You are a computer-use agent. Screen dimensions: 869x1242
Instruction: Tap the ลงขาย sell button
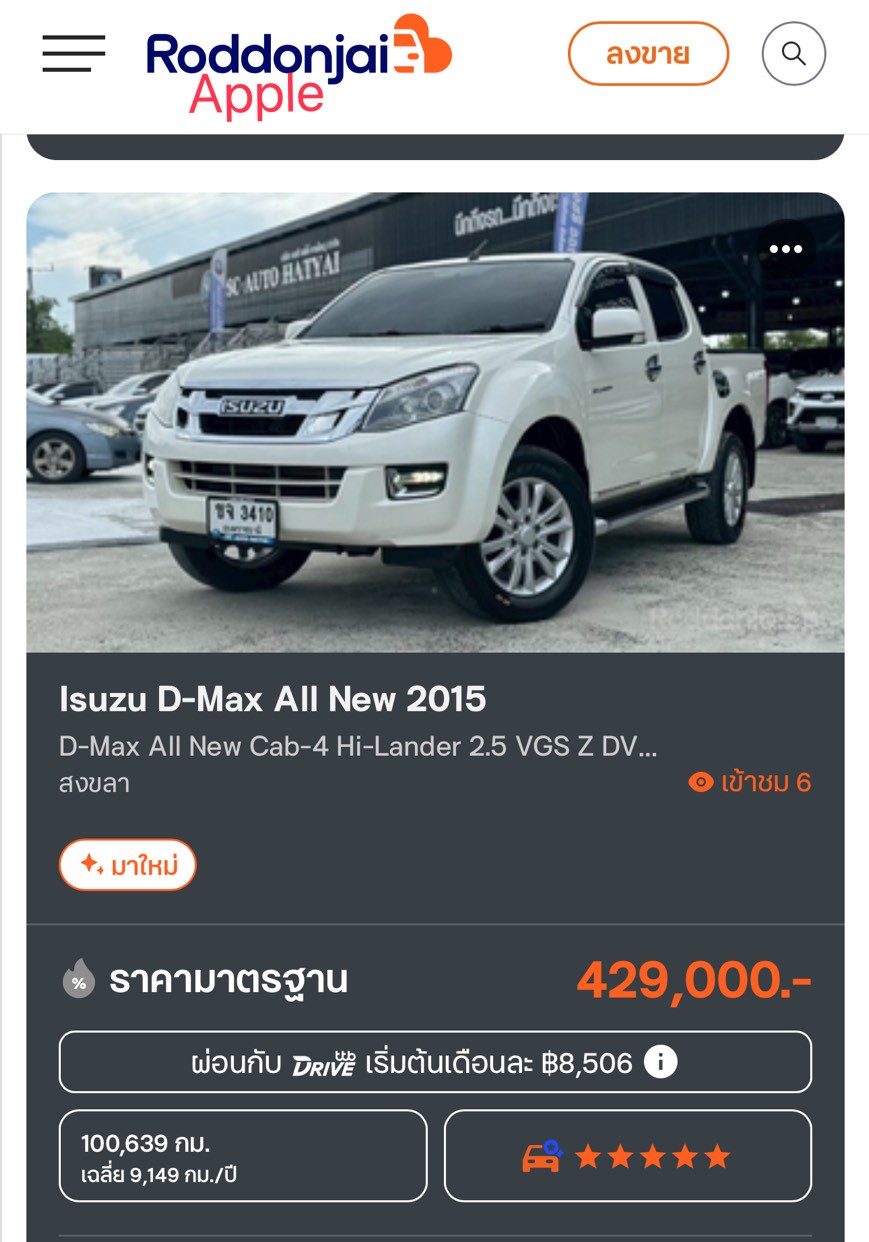[x=648, y=53]
